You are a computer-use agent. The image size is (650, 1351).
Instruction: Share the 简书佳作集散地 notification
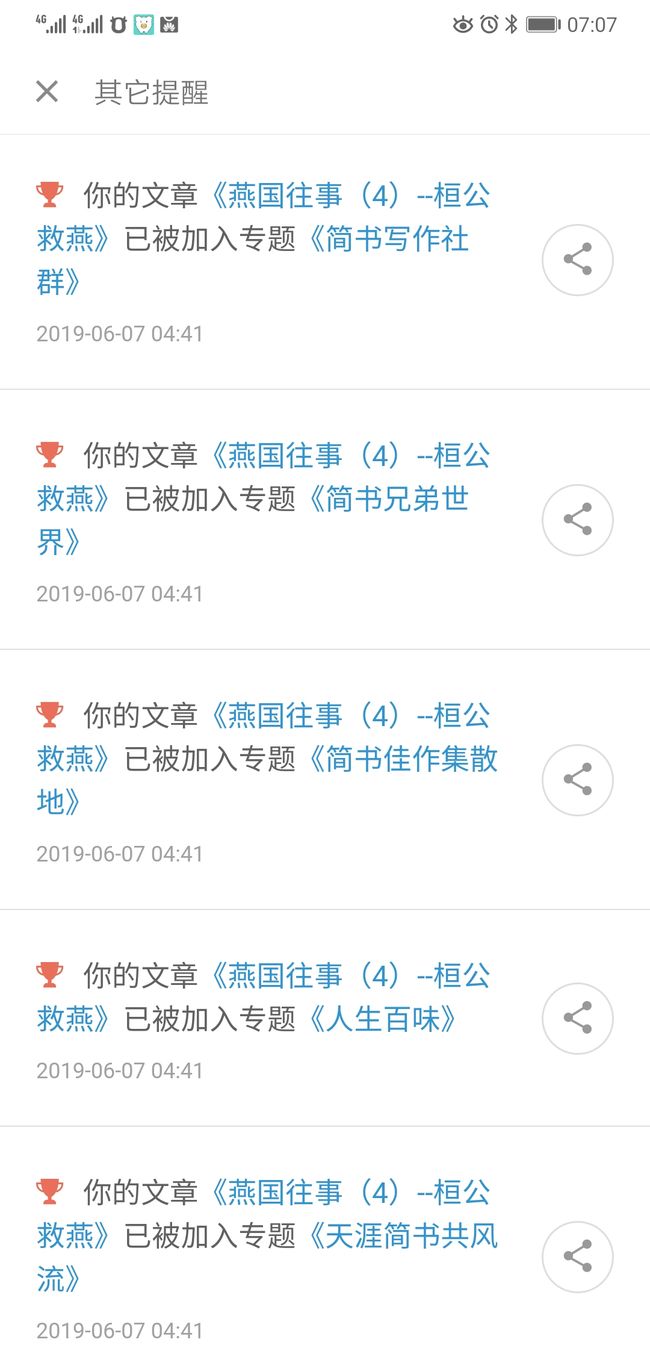point(577,780)
